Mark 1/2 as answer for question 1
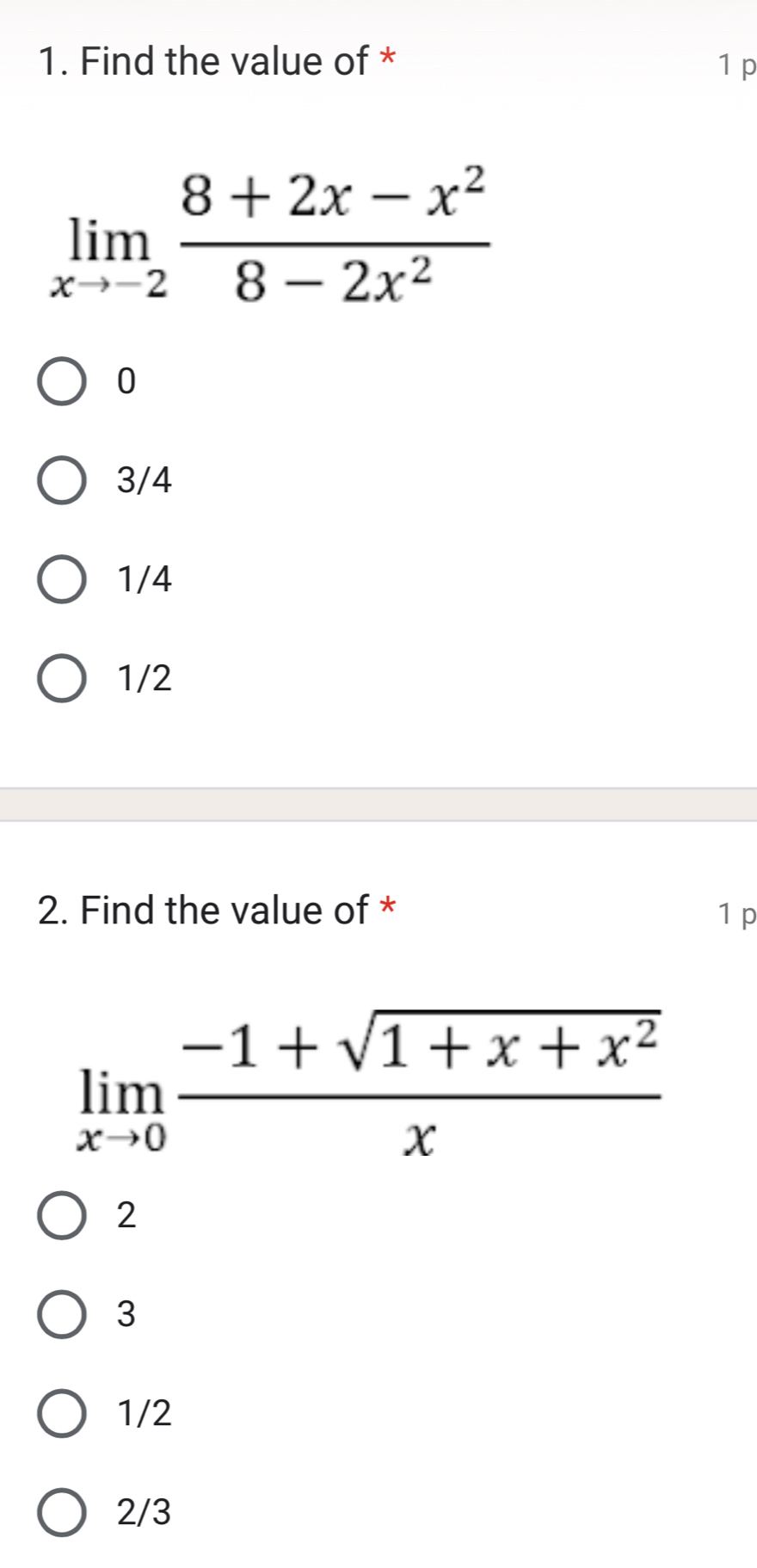757x1568 pixels. click(x=62, y=679)
